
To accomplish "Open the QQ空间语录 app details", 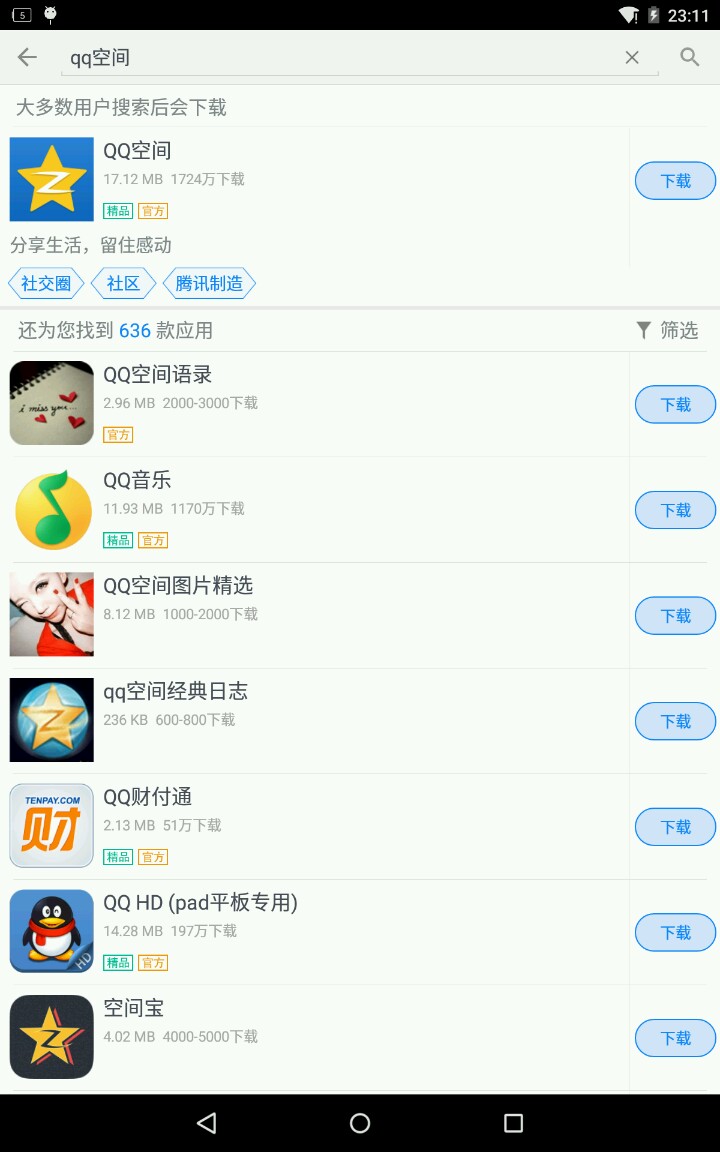I will click(300, 403).
